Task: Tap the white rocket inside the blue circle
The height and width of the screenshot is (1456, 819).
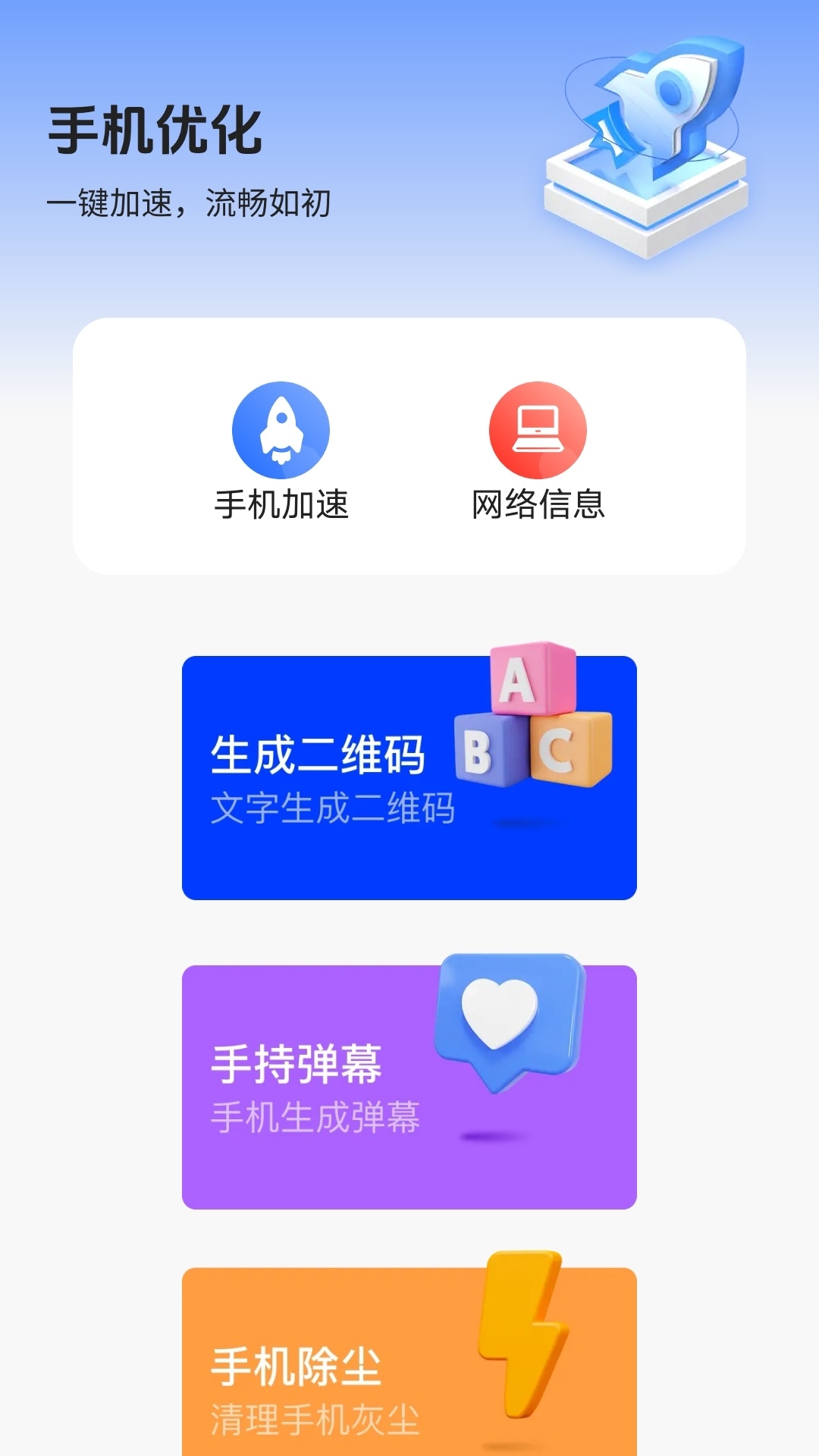Action: (x=281, y=429)
